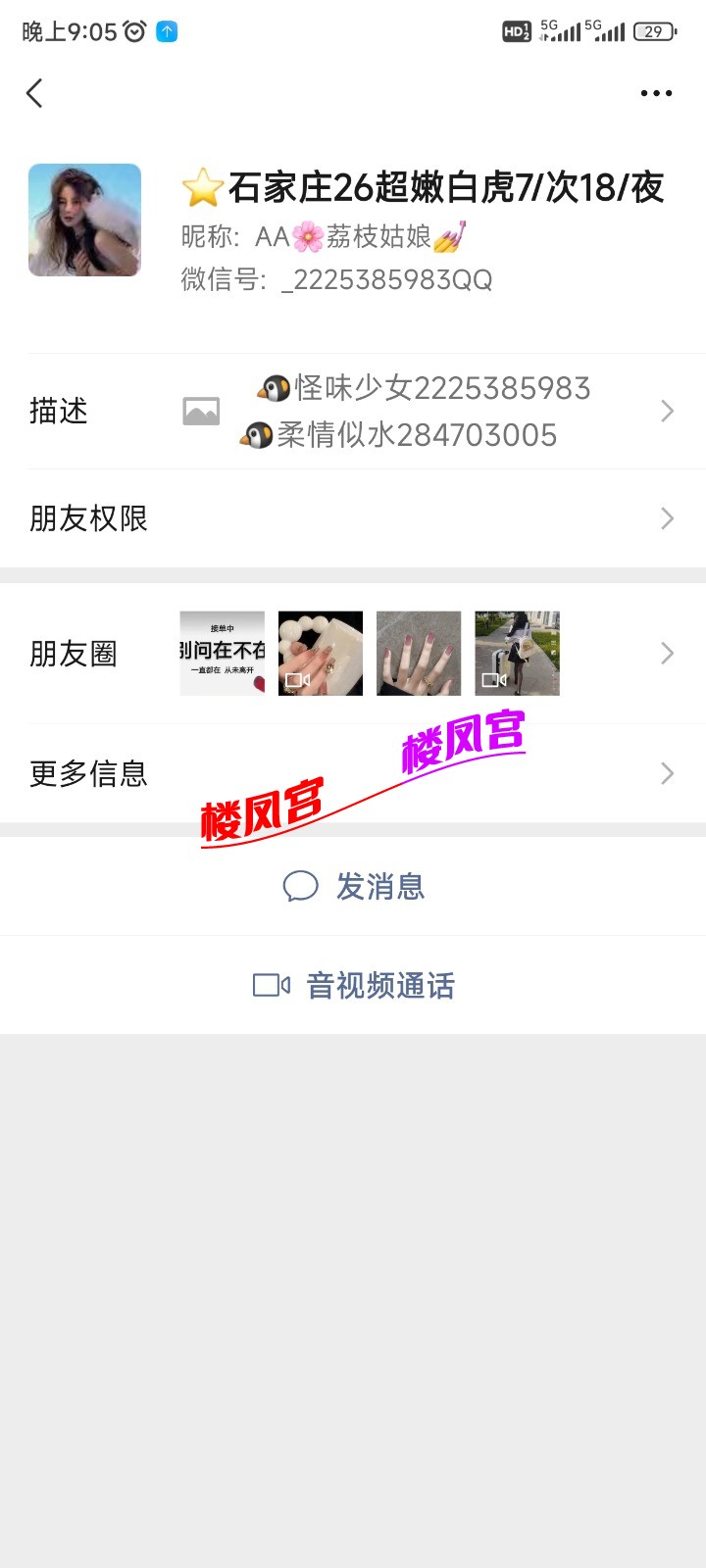This screenshot has height=1568, width=706.
Task: Tap the message bubble icon beside 发消息
Action: 301,885
